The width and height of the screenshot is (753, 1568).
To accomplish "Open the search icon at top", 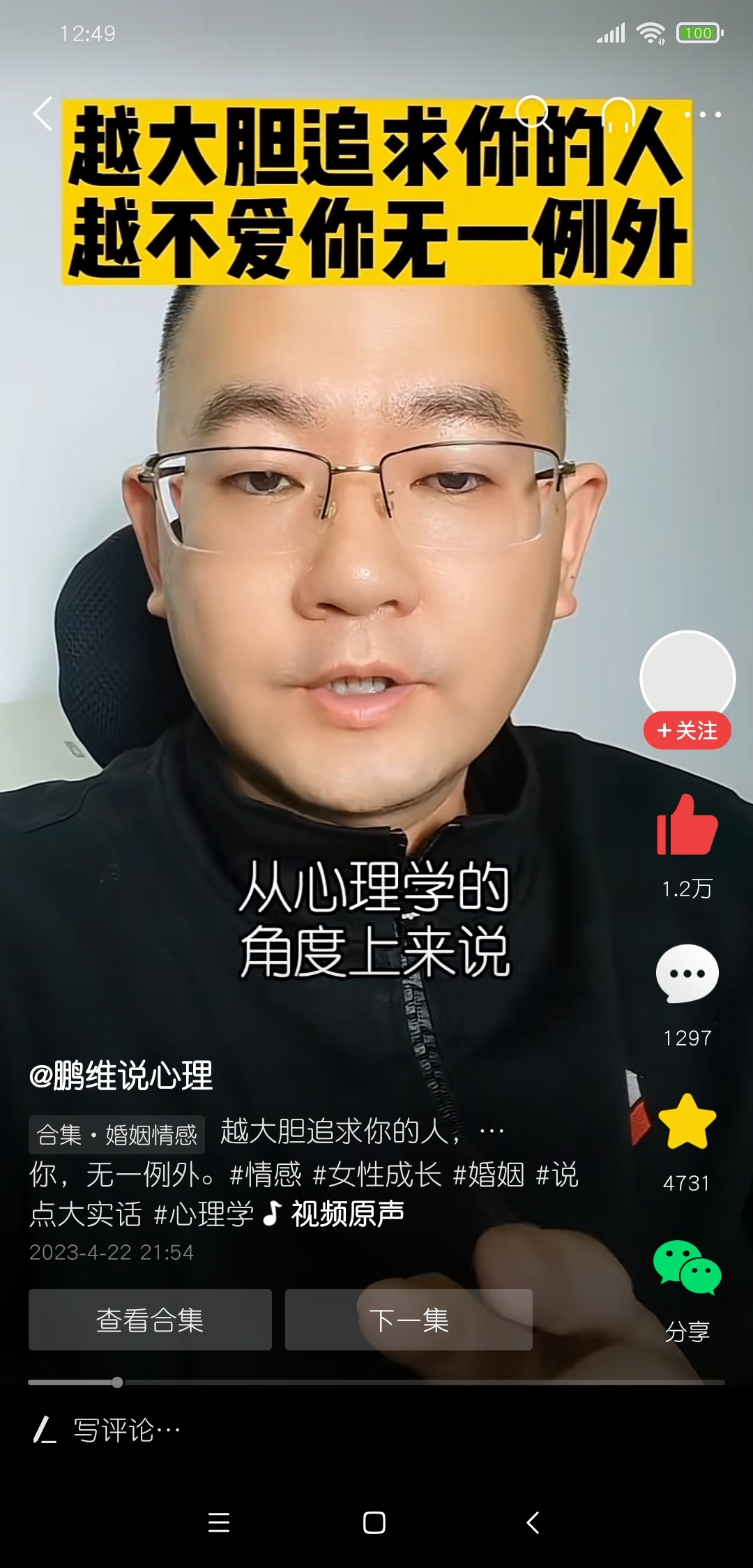I will coord(533,113).
